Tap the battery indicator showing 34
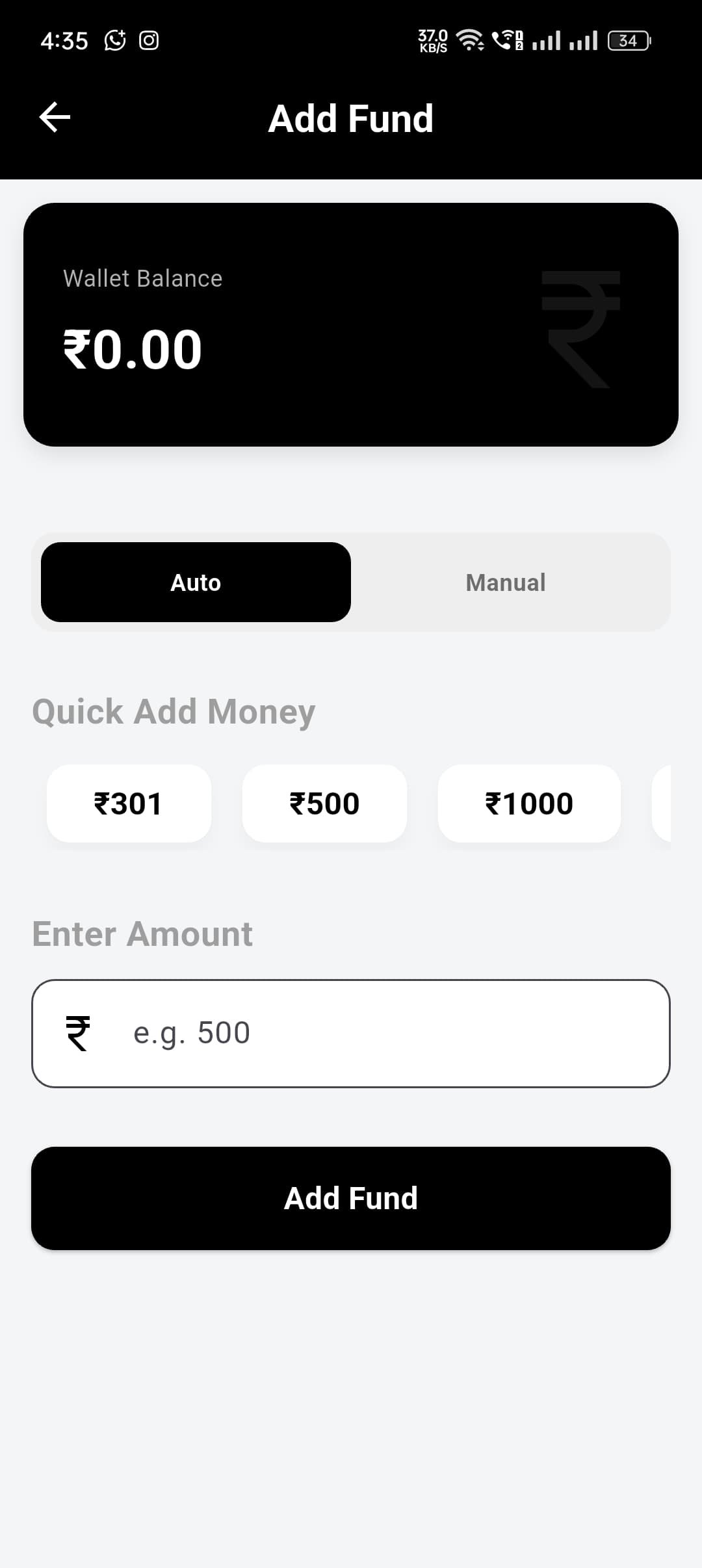 point(627,40)
